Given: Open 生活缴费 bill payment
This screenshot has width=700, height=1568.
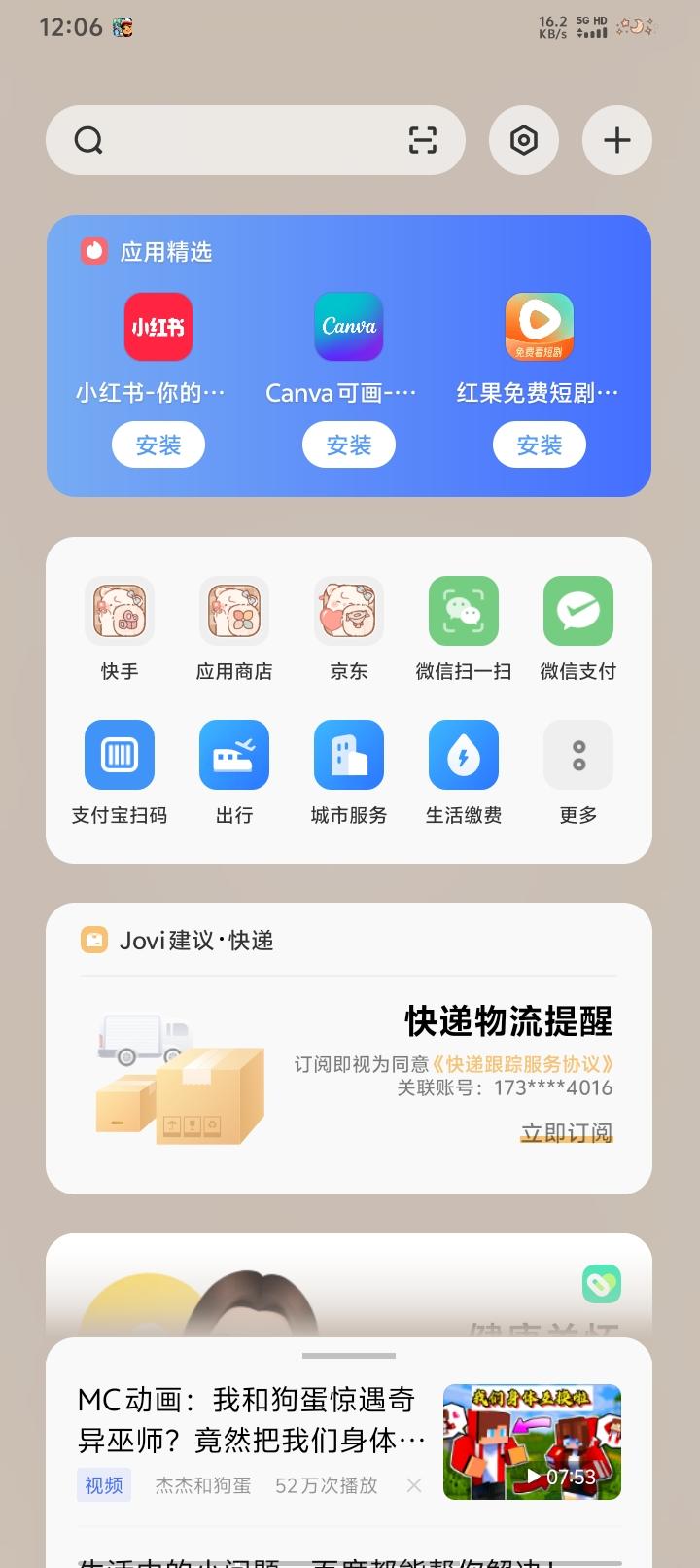Looking at the screenshot, I should coord(463,754).
